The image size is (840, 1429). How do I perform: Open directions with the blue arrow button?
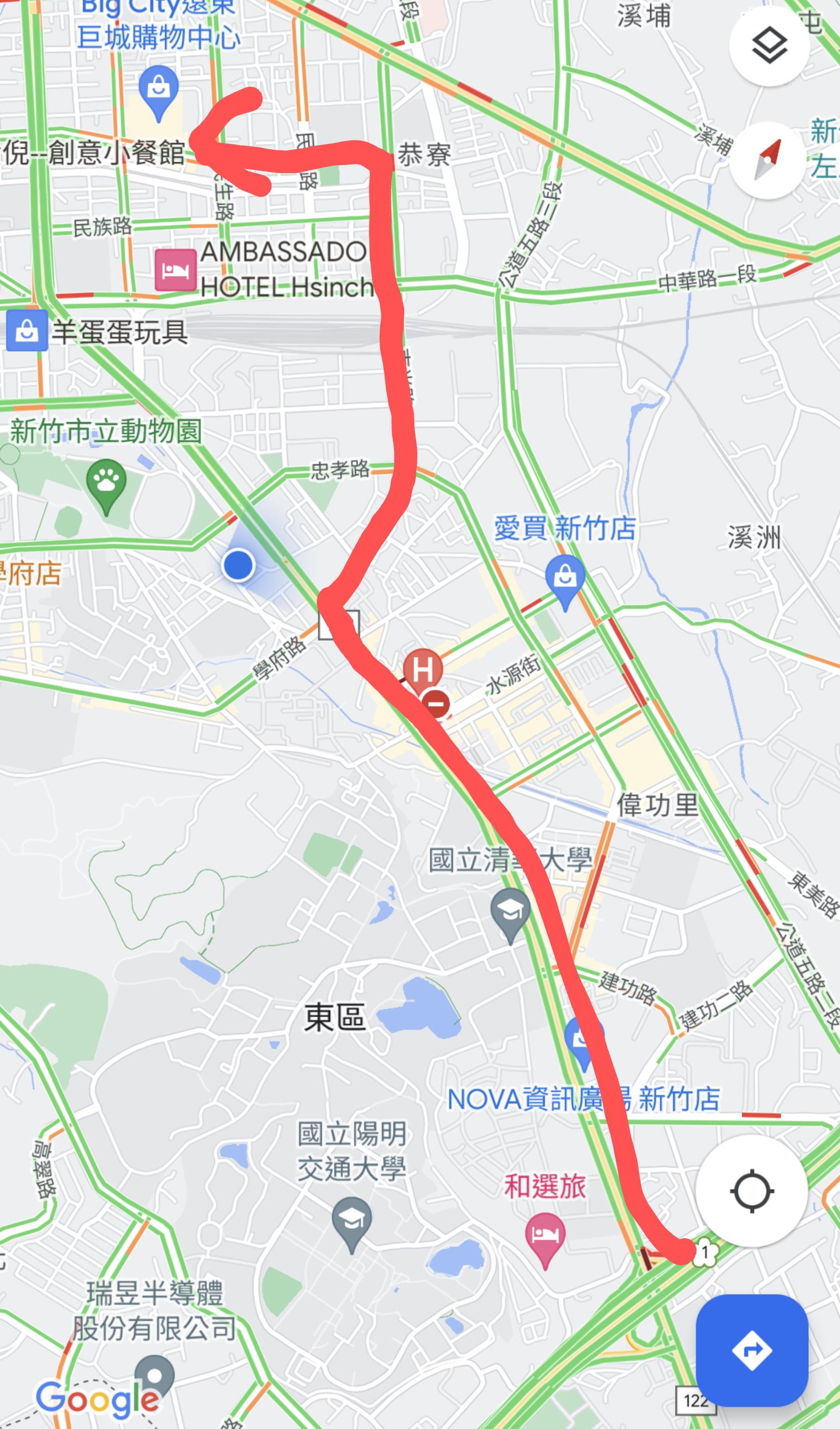pos(752,1350)
